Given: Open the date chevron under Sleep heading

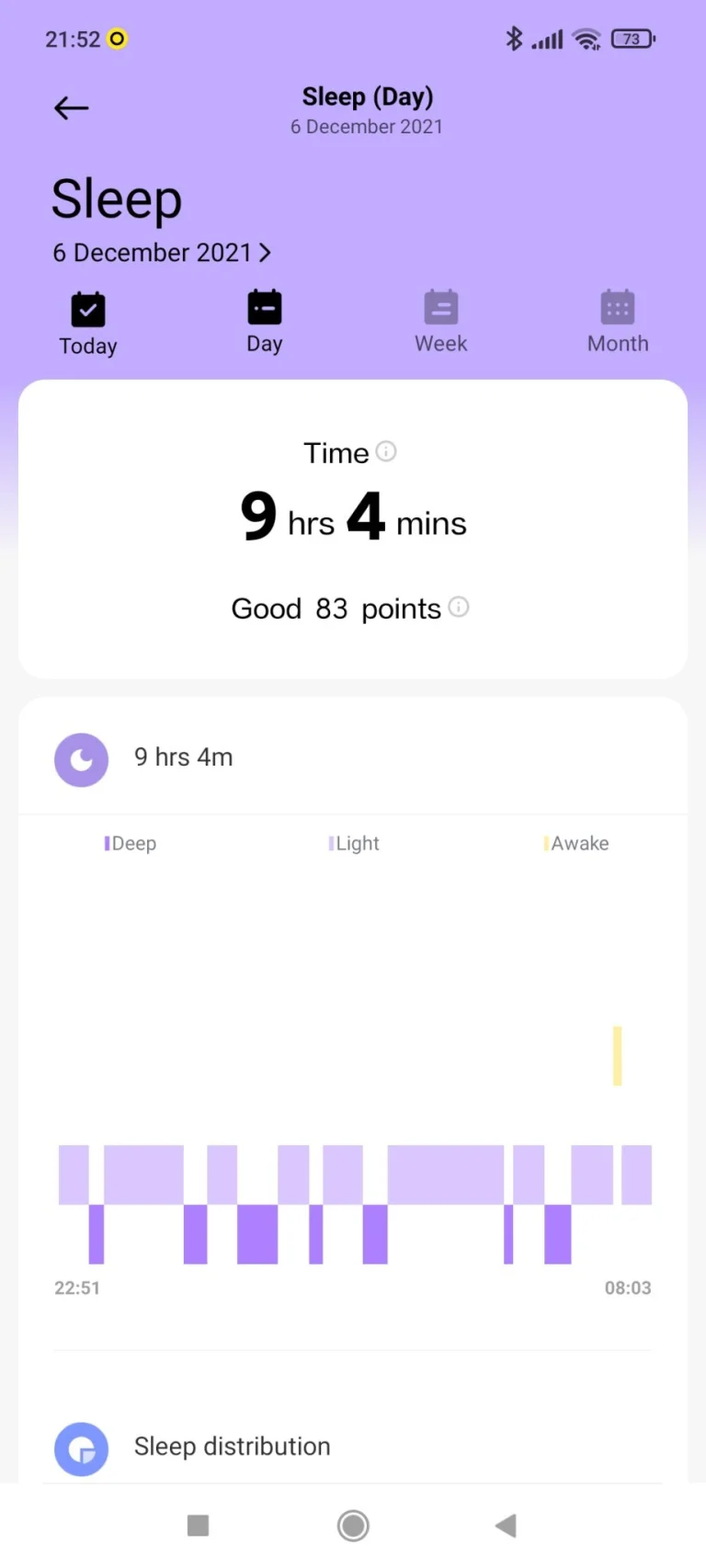Looking at the screenshot, I should pyautogui.click(x=266, y=252).
